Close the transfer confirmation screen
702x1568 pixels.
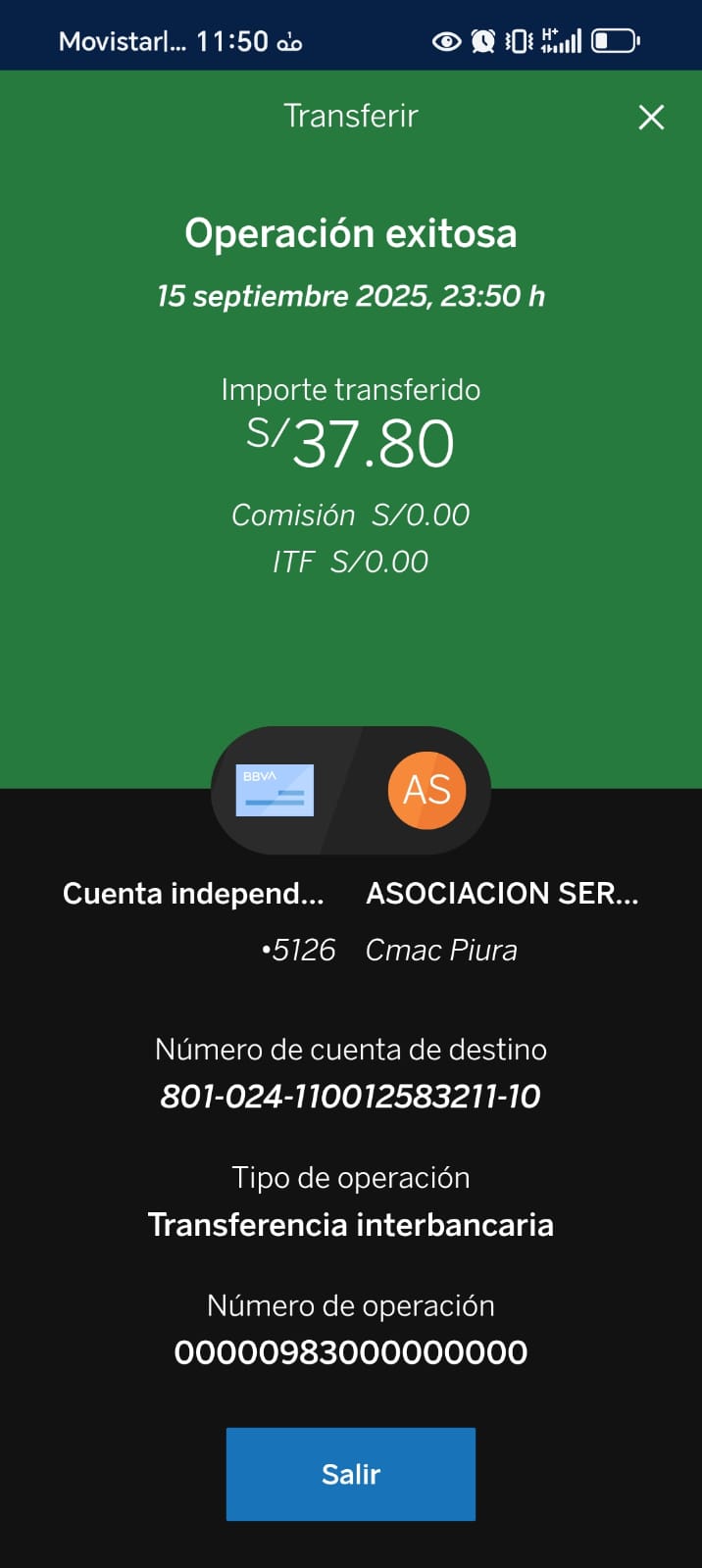click(x=651, y=118)
